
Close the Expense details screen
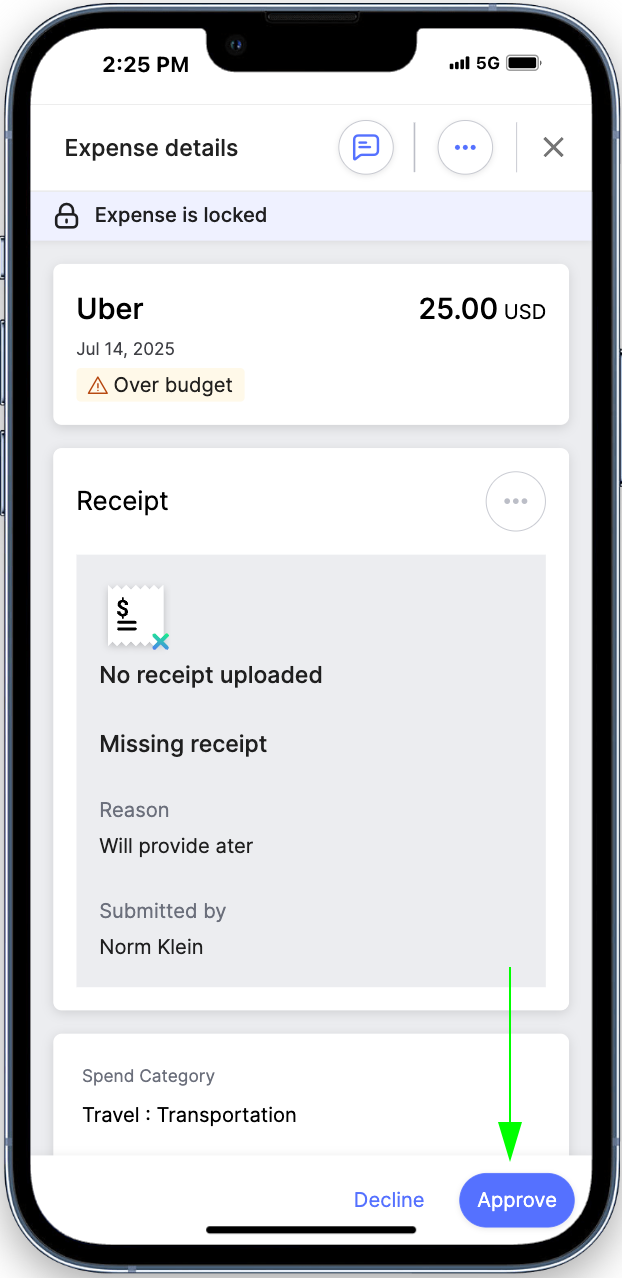553,148
